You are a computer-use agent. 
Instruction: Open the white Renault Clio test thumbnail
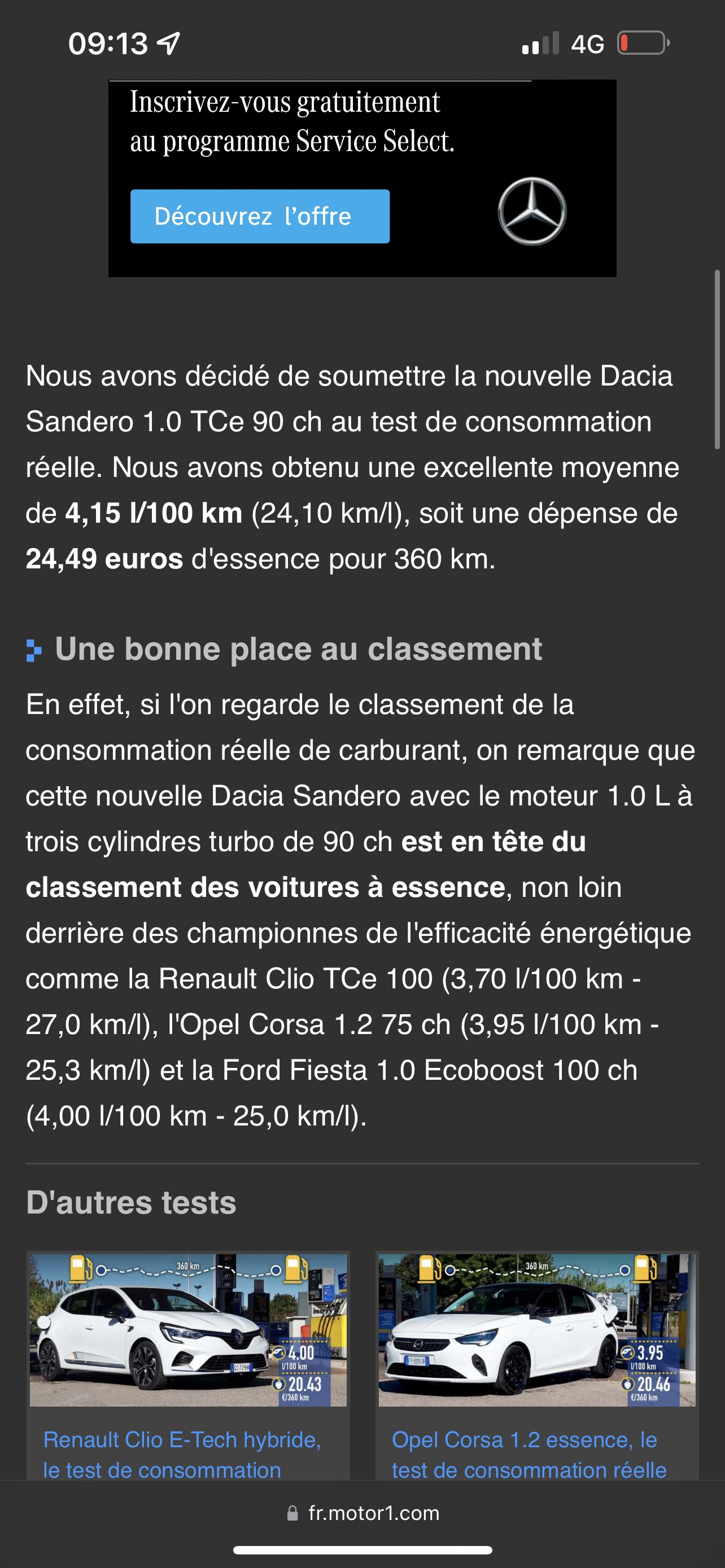click(187, 1329)
